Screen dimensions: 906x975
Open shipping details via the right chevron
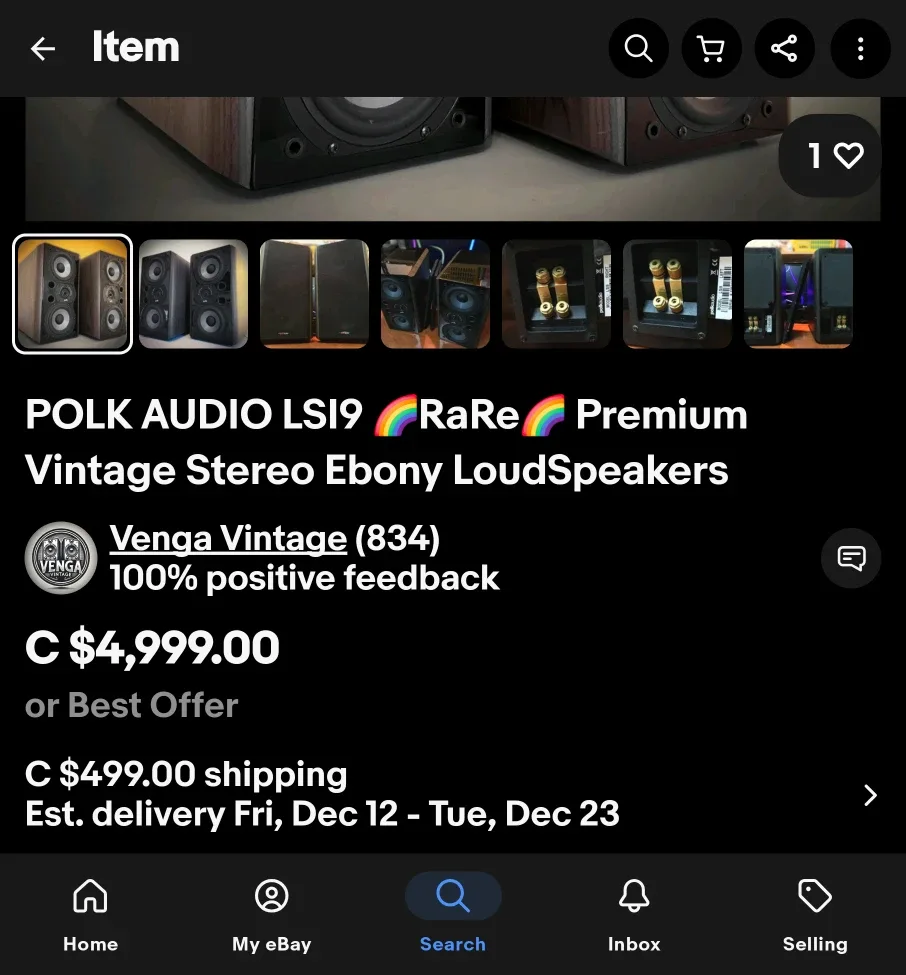coord(868,794)
